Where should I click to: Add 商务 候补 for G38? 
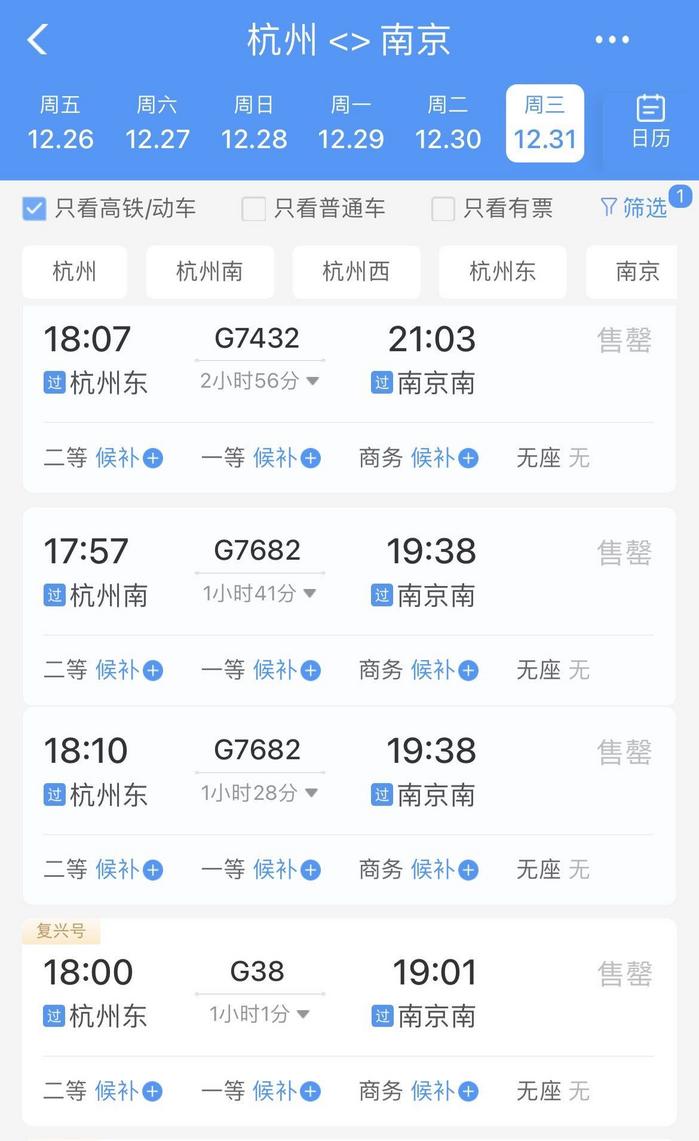444,1091
